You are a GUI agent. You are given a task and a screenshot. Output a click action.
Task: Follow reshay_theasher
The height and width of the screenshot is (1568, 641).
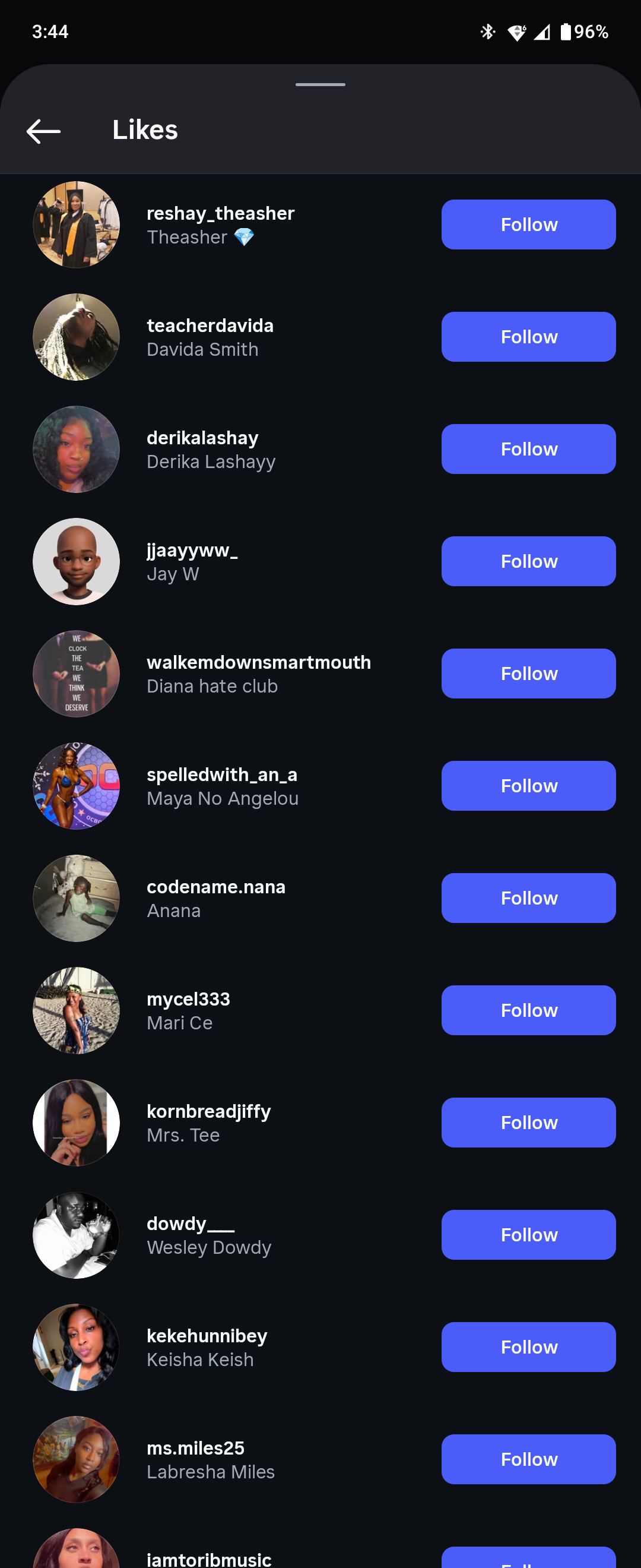pos(528,225)
